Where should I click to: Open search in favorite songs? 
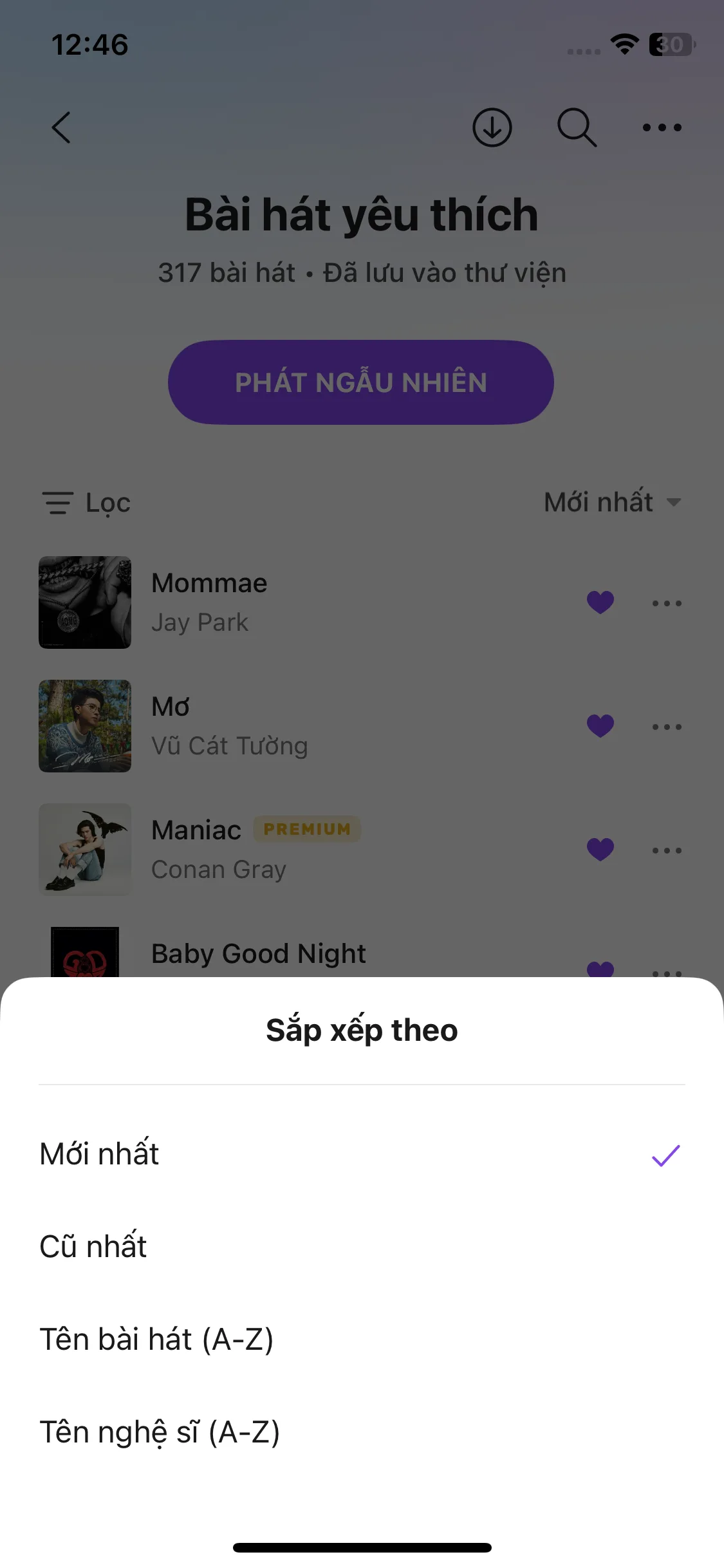pos(577,127)
